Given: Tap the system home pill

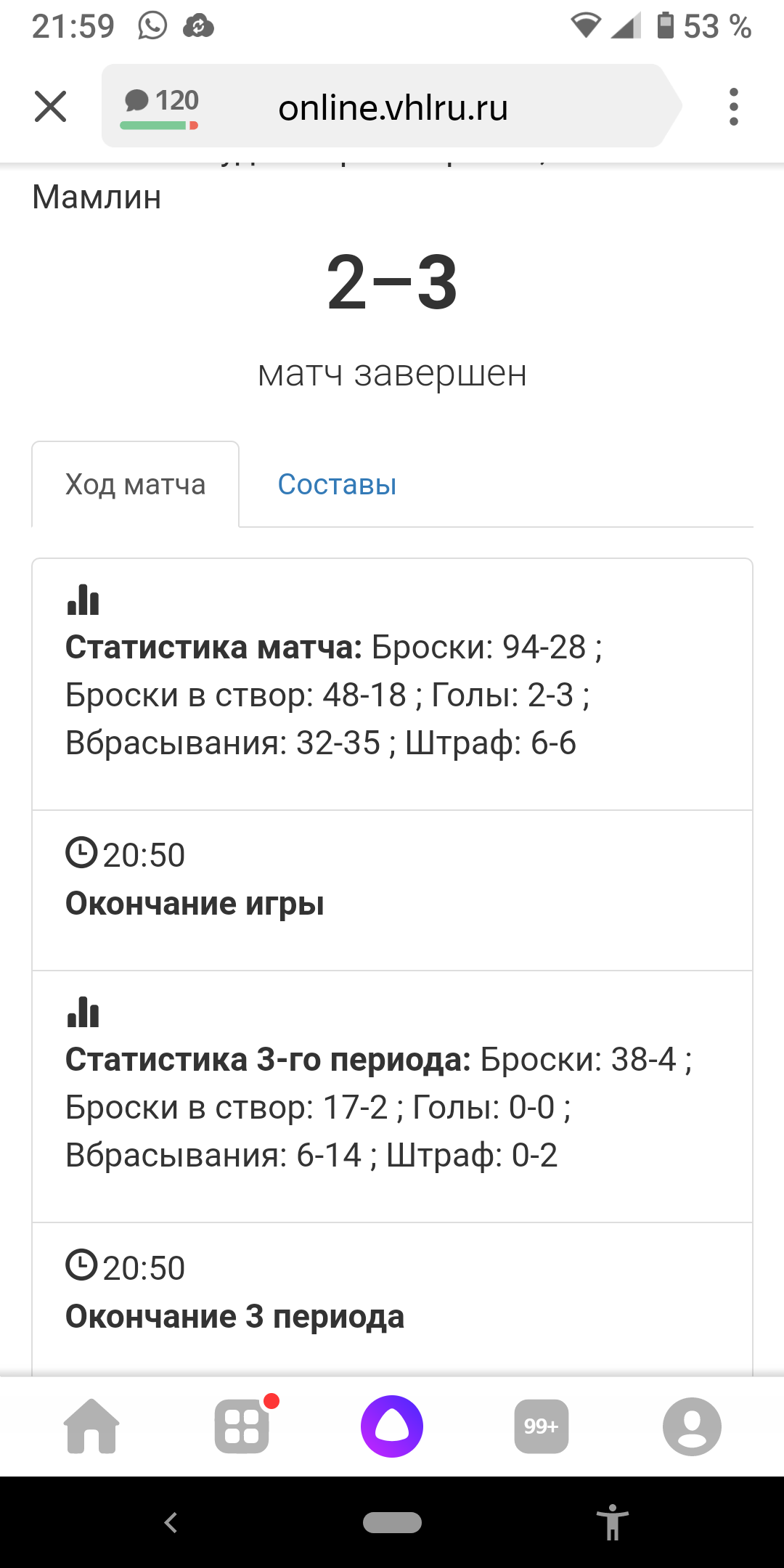Looking at the screenshot, I should 392,1522.
